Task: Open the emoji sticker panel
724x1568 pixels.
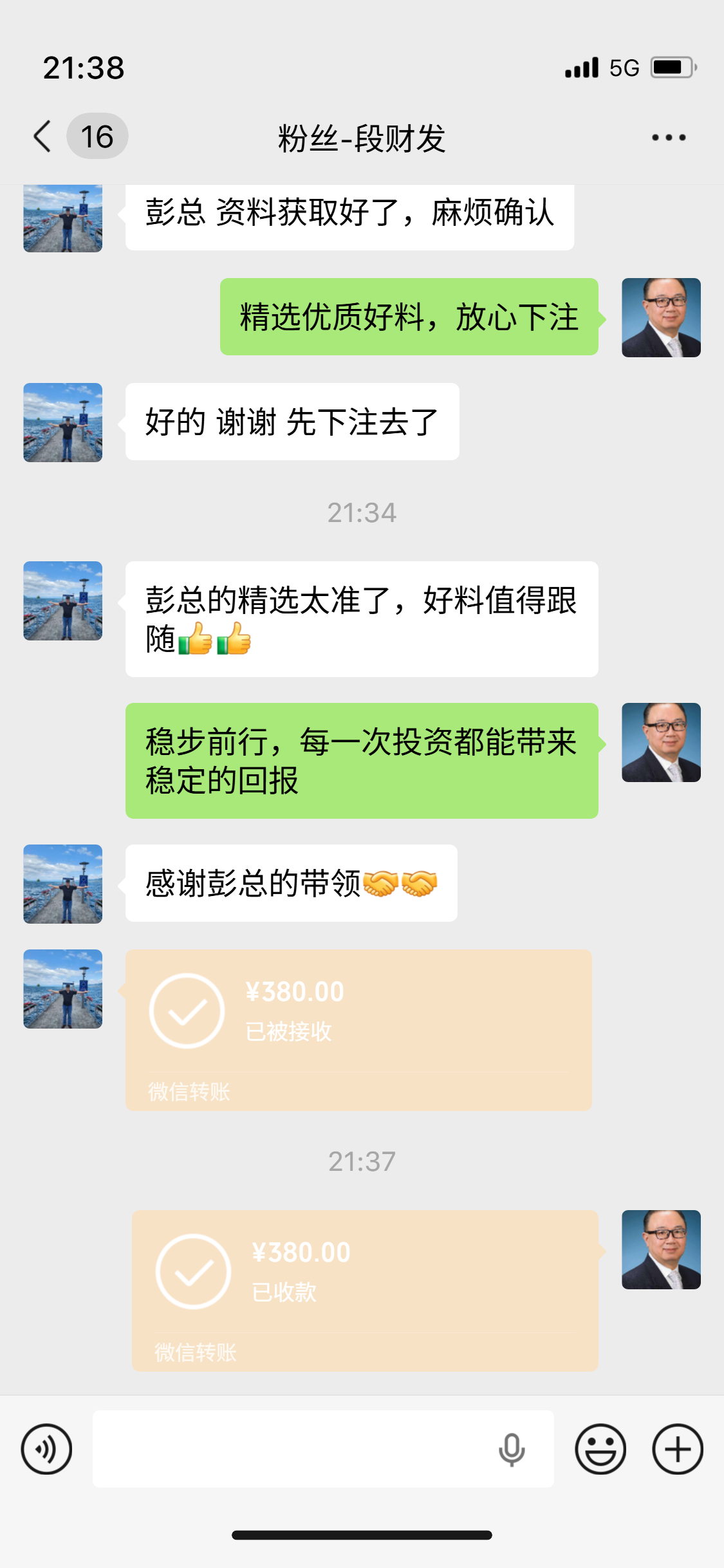Action: (x=600, y=1449)
